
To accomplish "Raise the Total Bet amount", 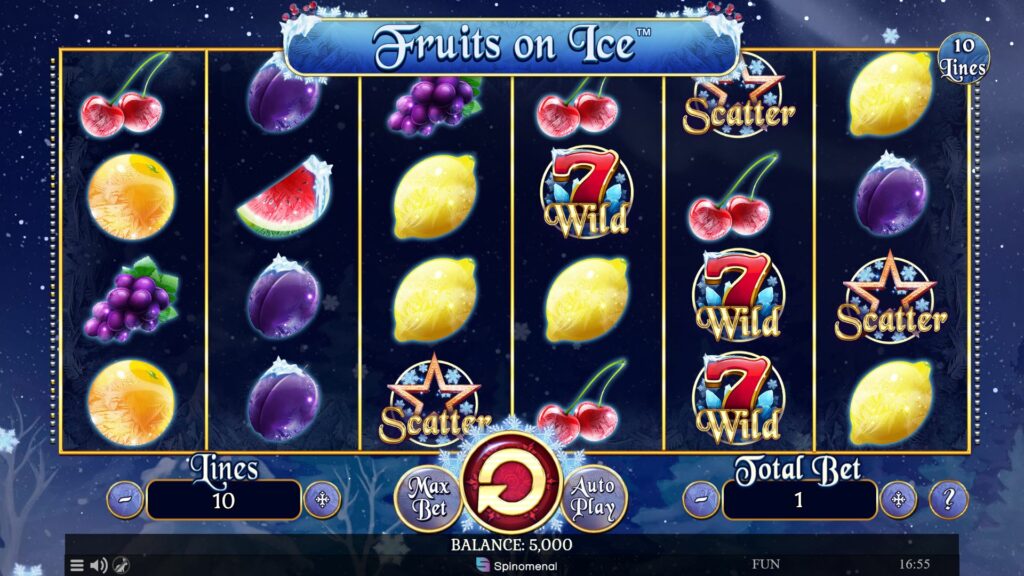I will click(898, 499).
